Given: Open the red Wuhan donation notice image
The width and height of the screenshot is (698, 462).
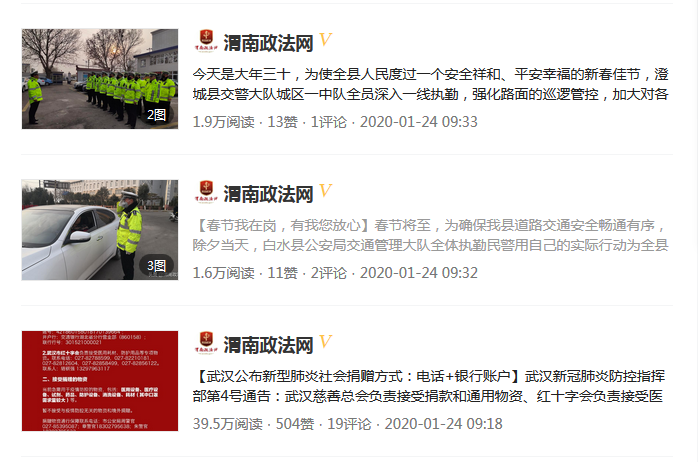Looking at the screenshot, I should pyautogui.click(x=100, y=381).
